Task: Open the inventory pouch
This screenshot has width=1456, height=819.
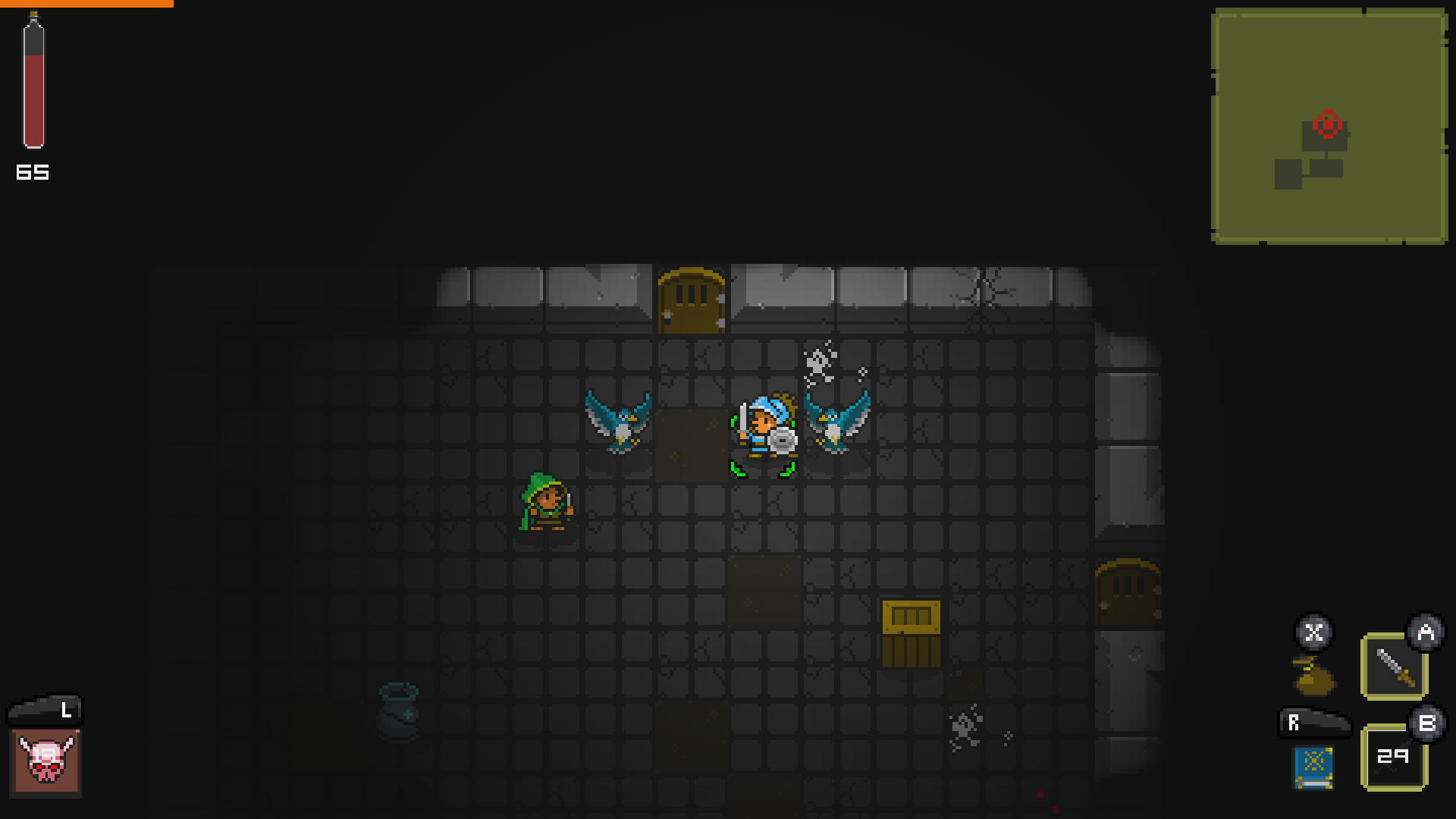Action: click(x=1314, y=677)
